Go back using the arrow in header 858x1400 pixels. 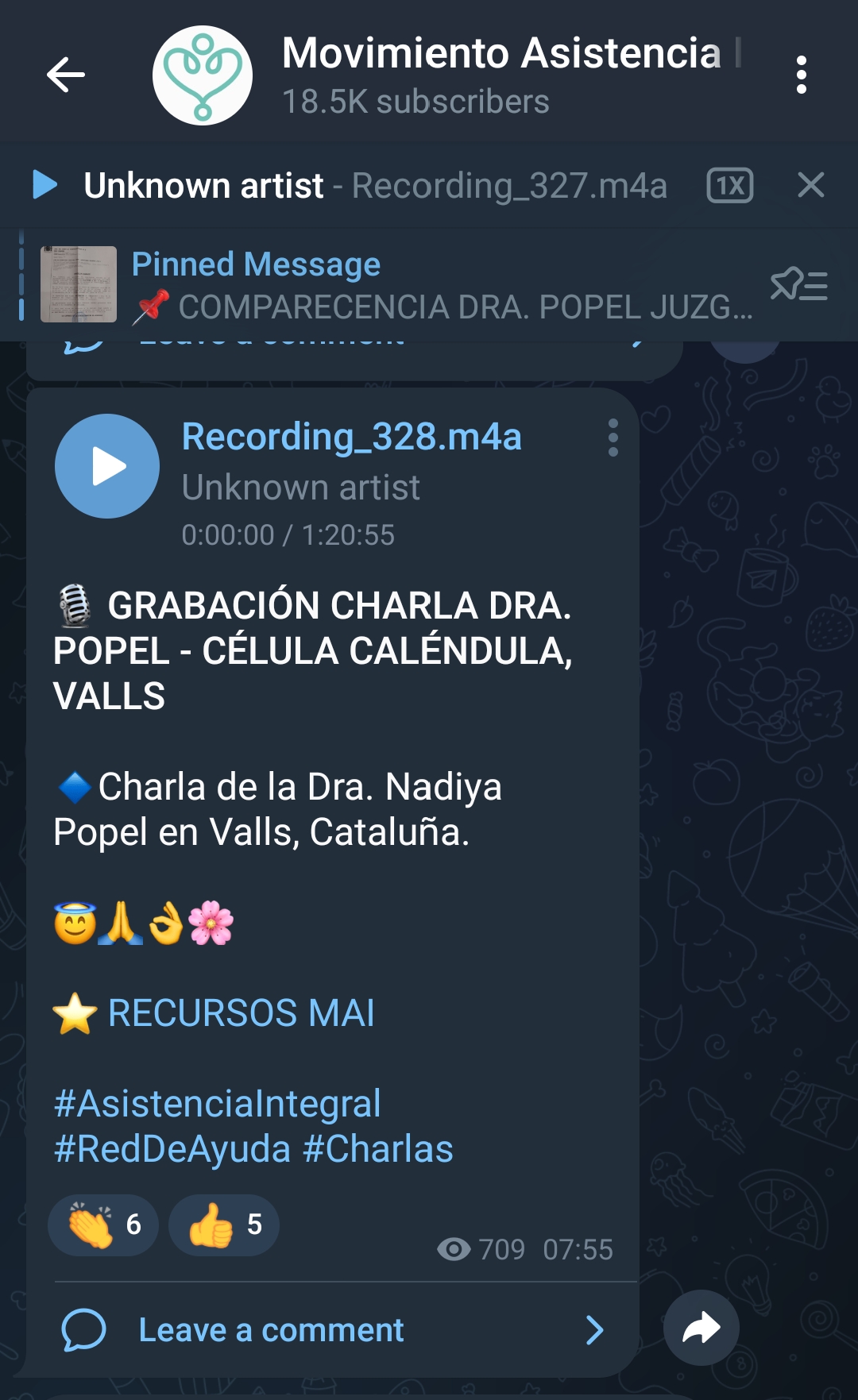coord(66,75)
